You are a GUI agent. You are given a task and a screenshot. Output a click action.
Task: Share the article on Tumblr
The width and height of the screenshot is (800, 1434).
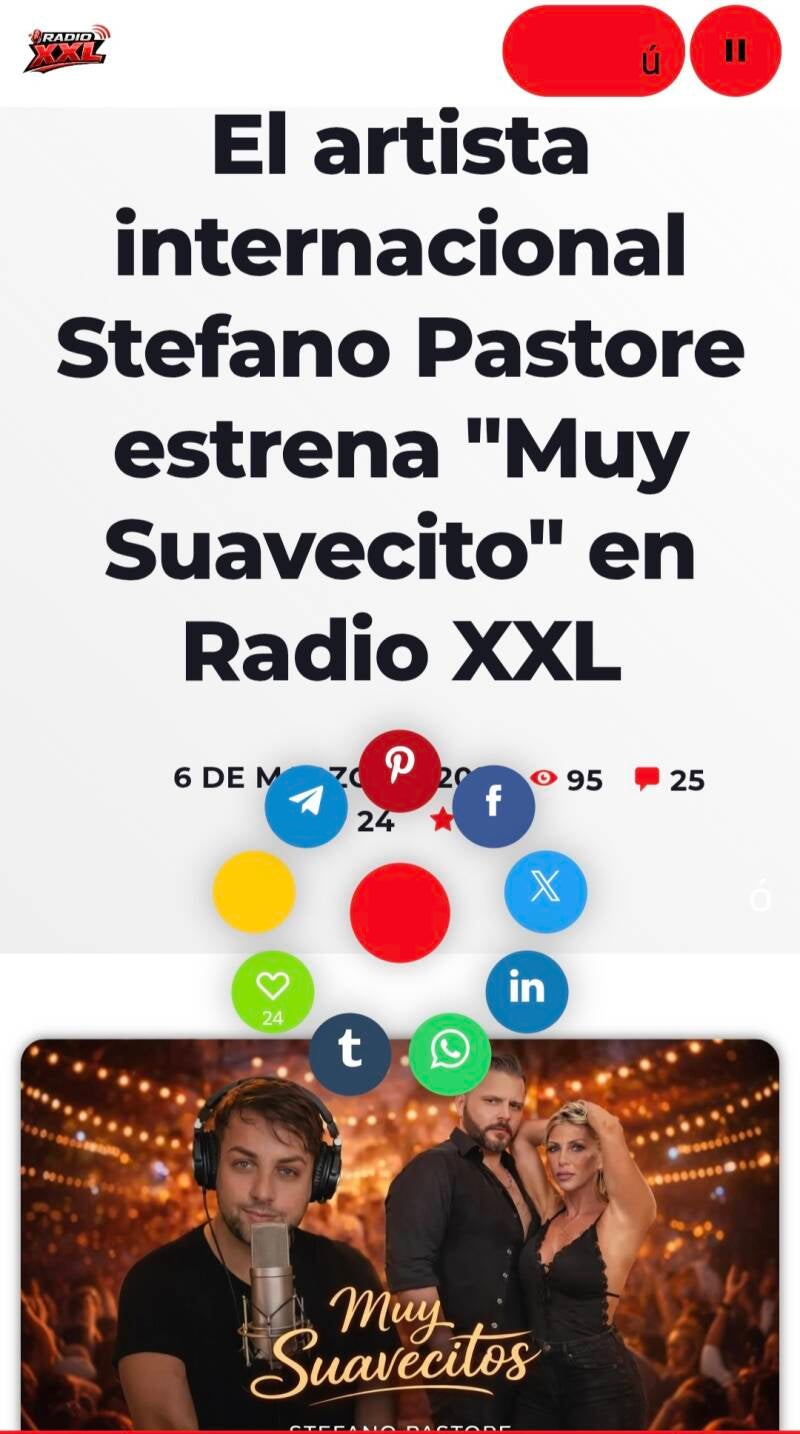click(349, 1054)
